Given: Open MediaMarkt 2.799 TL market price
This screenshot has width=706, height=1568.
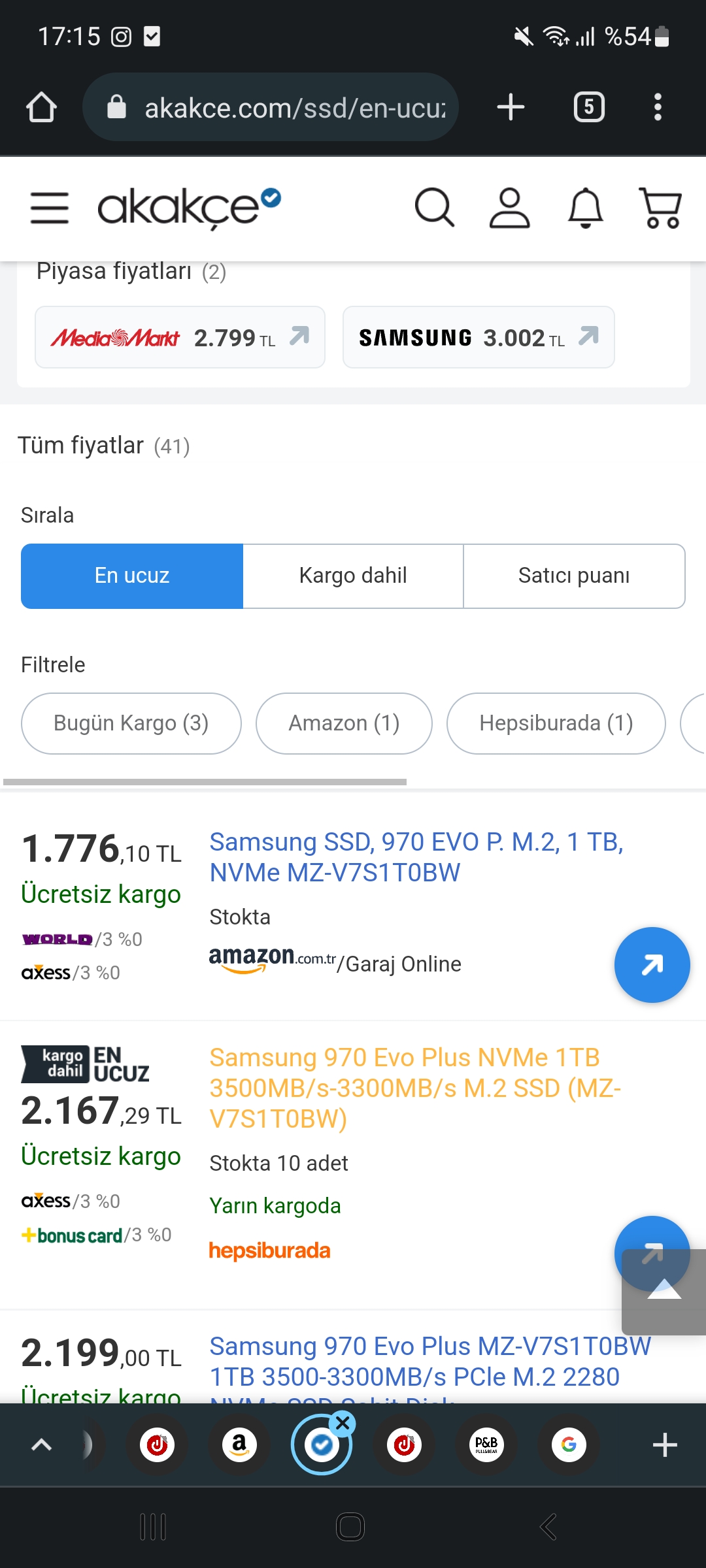Looking at the screenshot, I should point(180,337).
